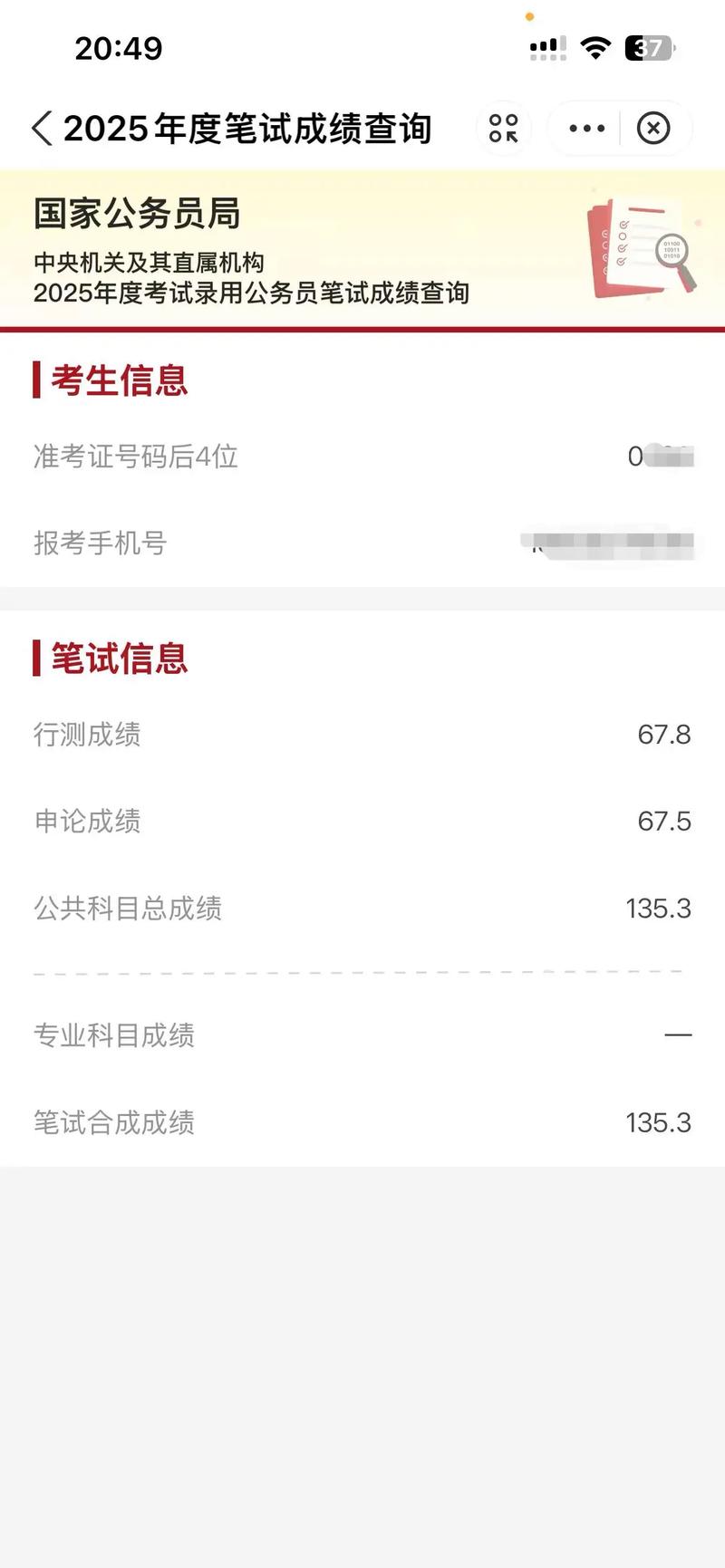Open the three-dot more options menu
Screen dimensions: 725x1568
click(x=585, y=129)
